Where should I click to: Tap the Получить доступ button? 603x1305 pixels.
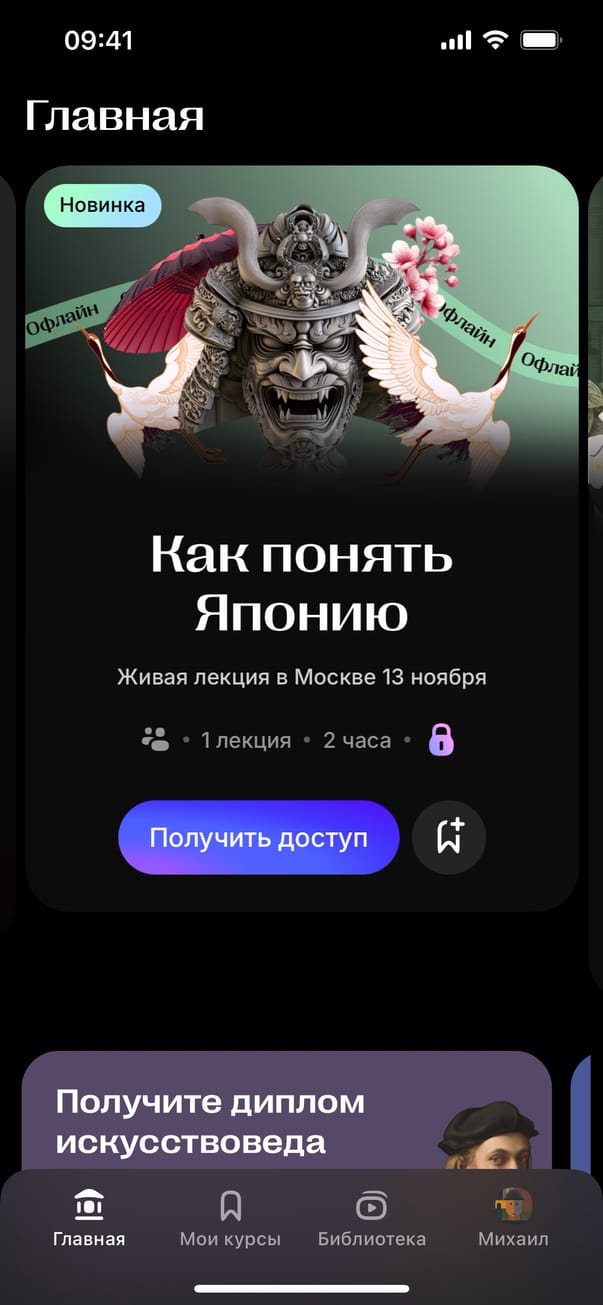tap(258, 838)
